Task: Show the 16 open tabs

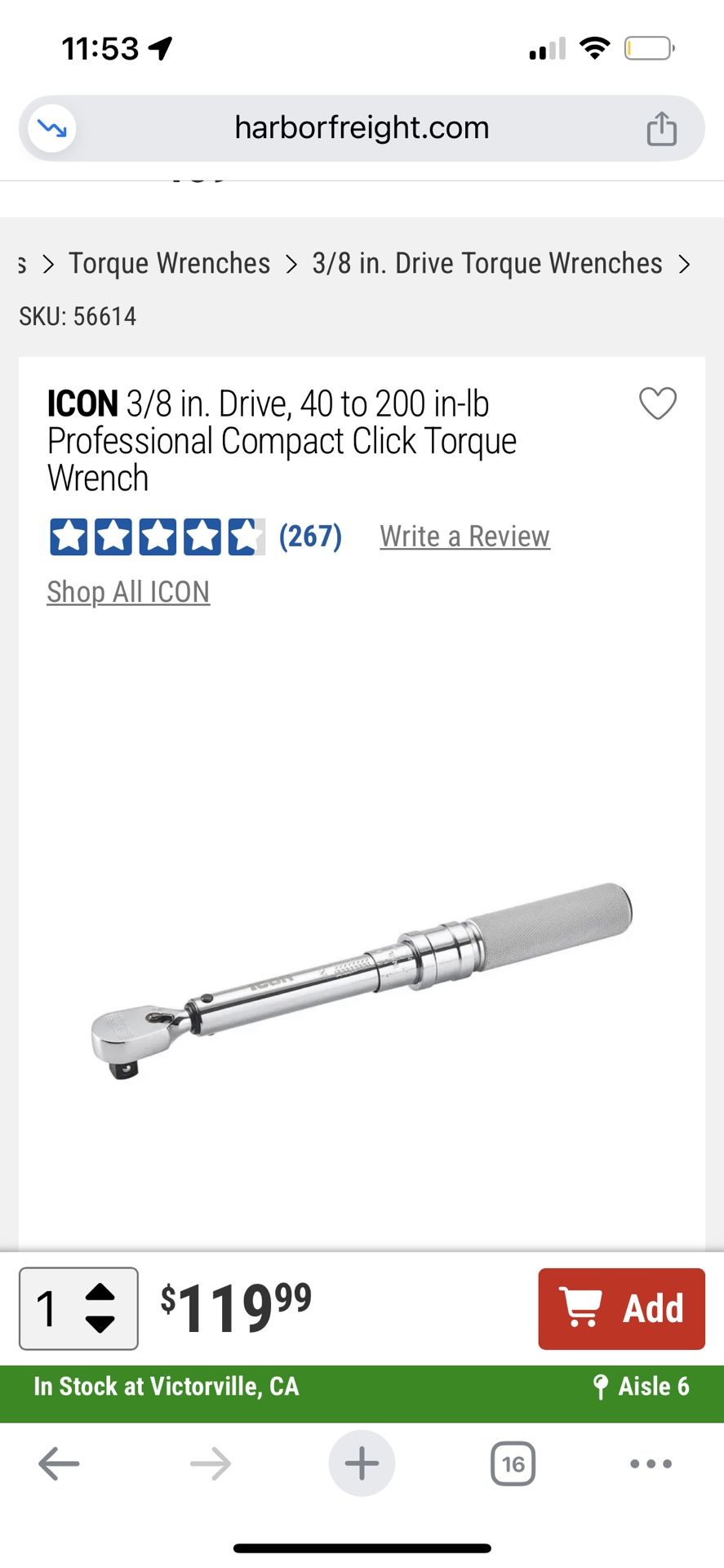Action: point(513,1463)
